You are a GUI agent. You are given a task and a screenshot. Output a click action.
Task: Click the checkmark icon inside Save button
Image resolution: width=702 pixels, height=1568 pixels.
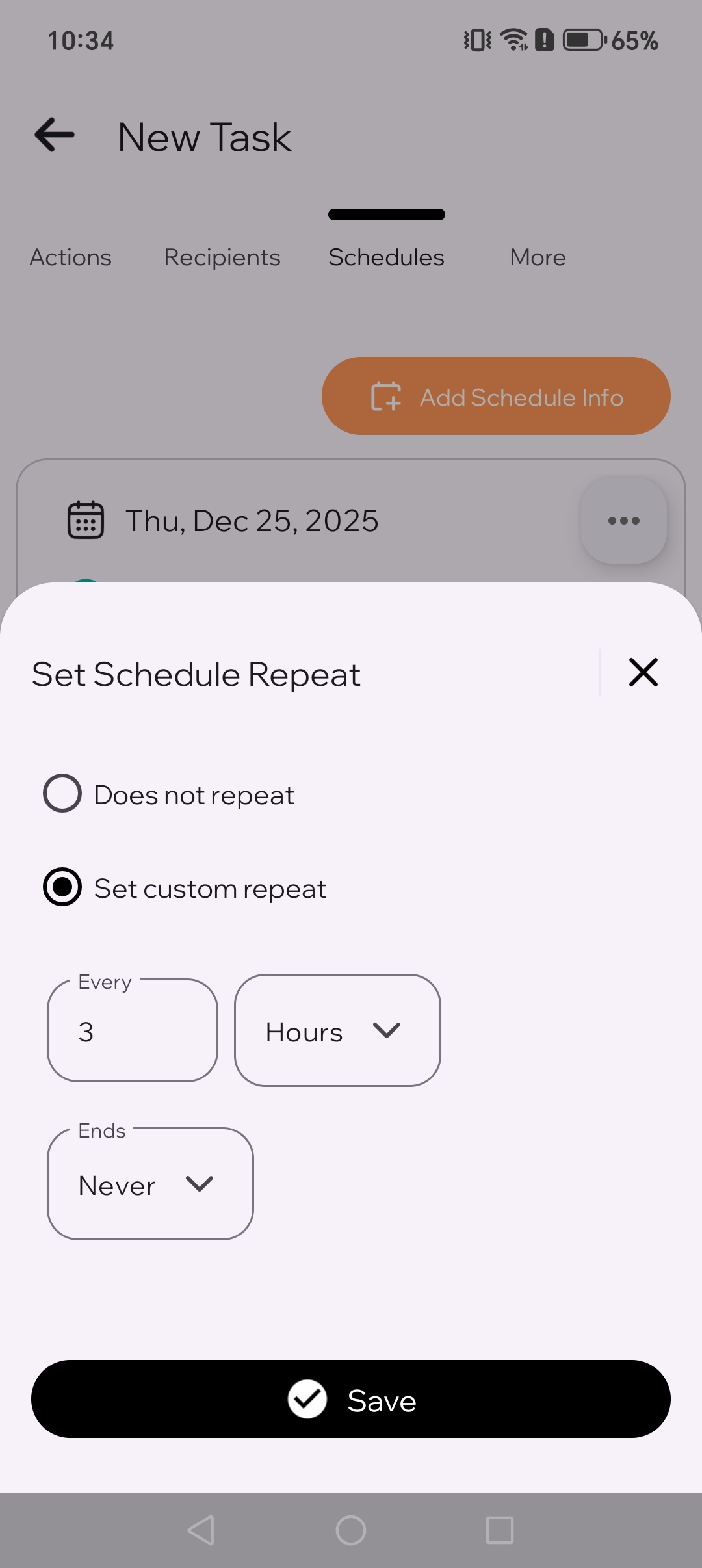[308, 1399]
